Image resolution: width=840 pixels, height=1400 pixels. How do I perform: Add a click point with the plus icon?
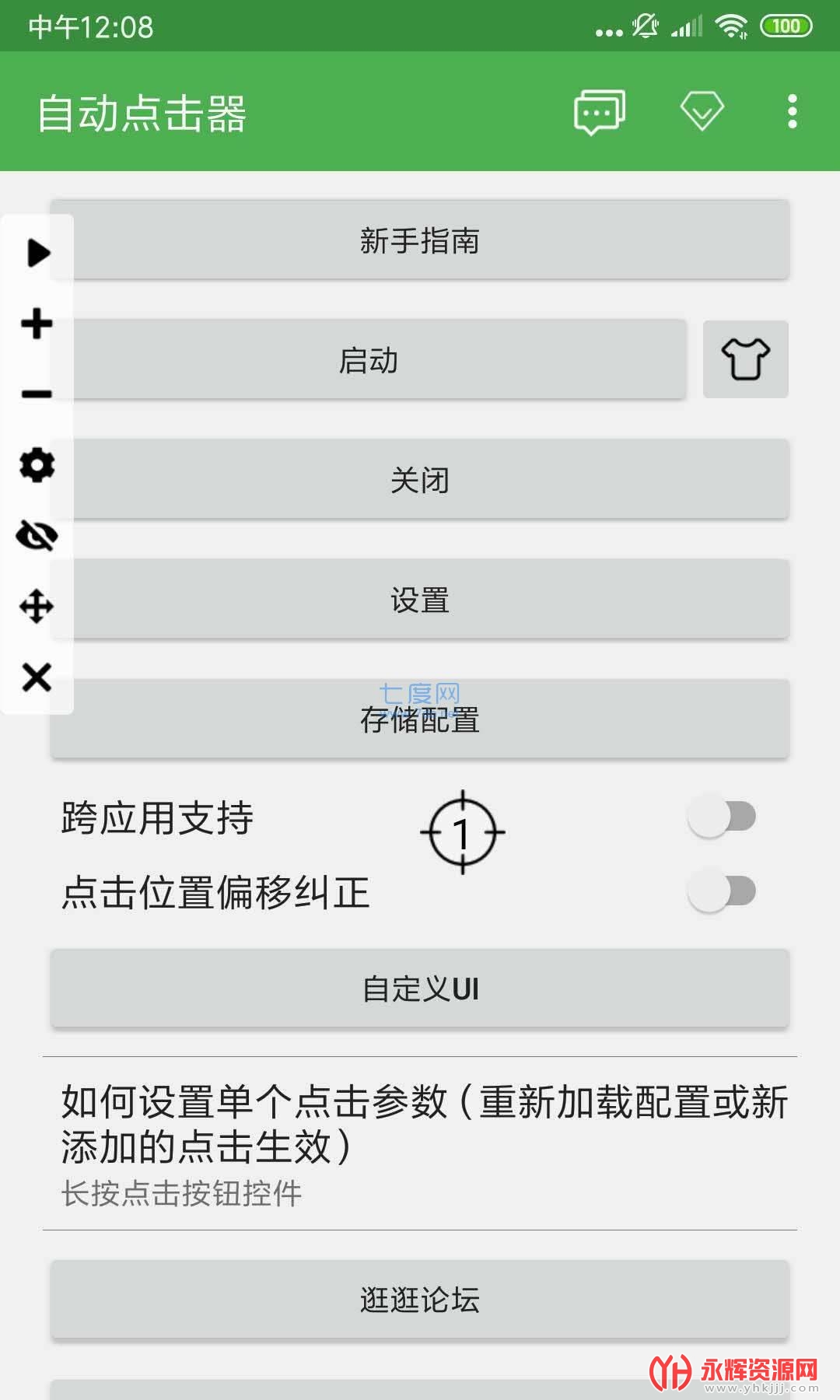point(37,324)
